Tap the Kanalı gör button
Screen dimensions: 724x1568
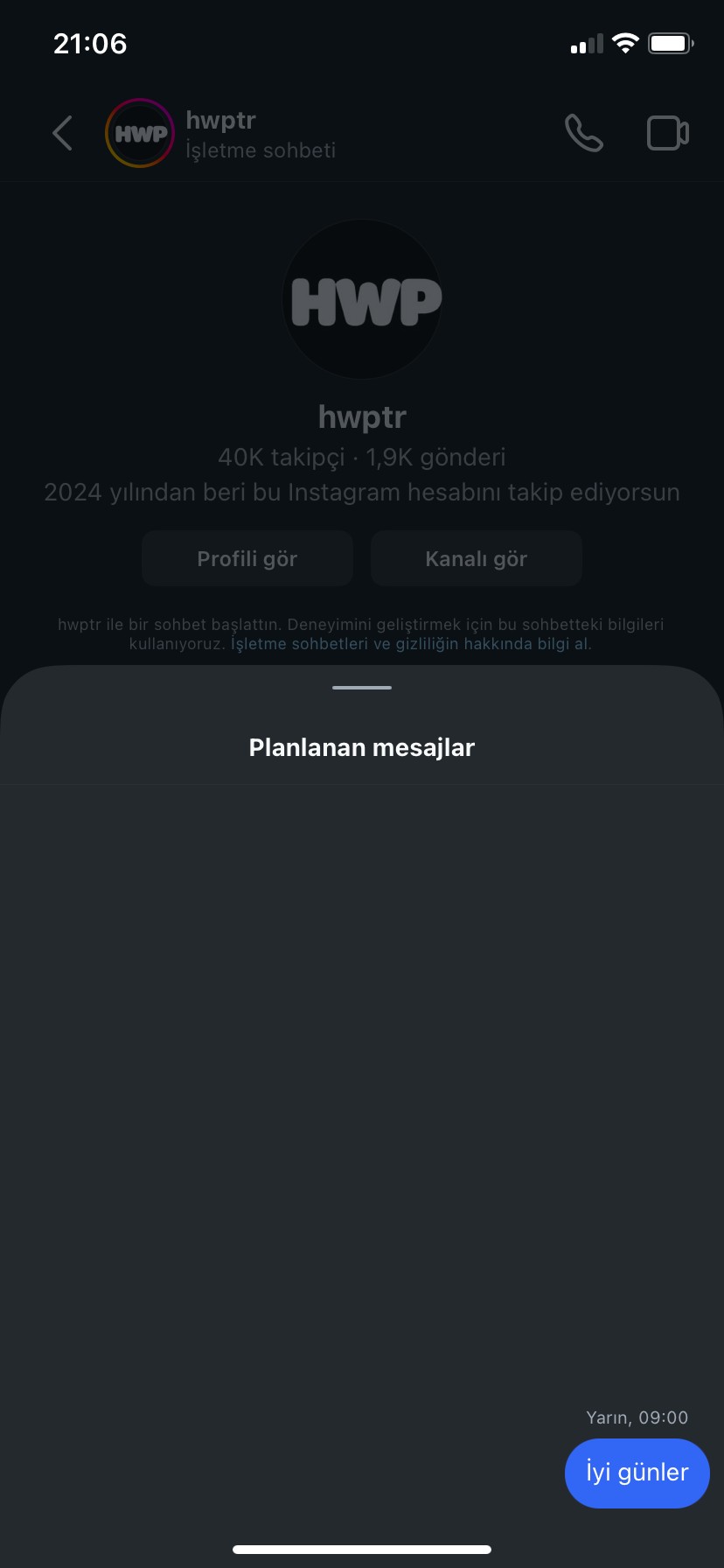tap(477, 558)
